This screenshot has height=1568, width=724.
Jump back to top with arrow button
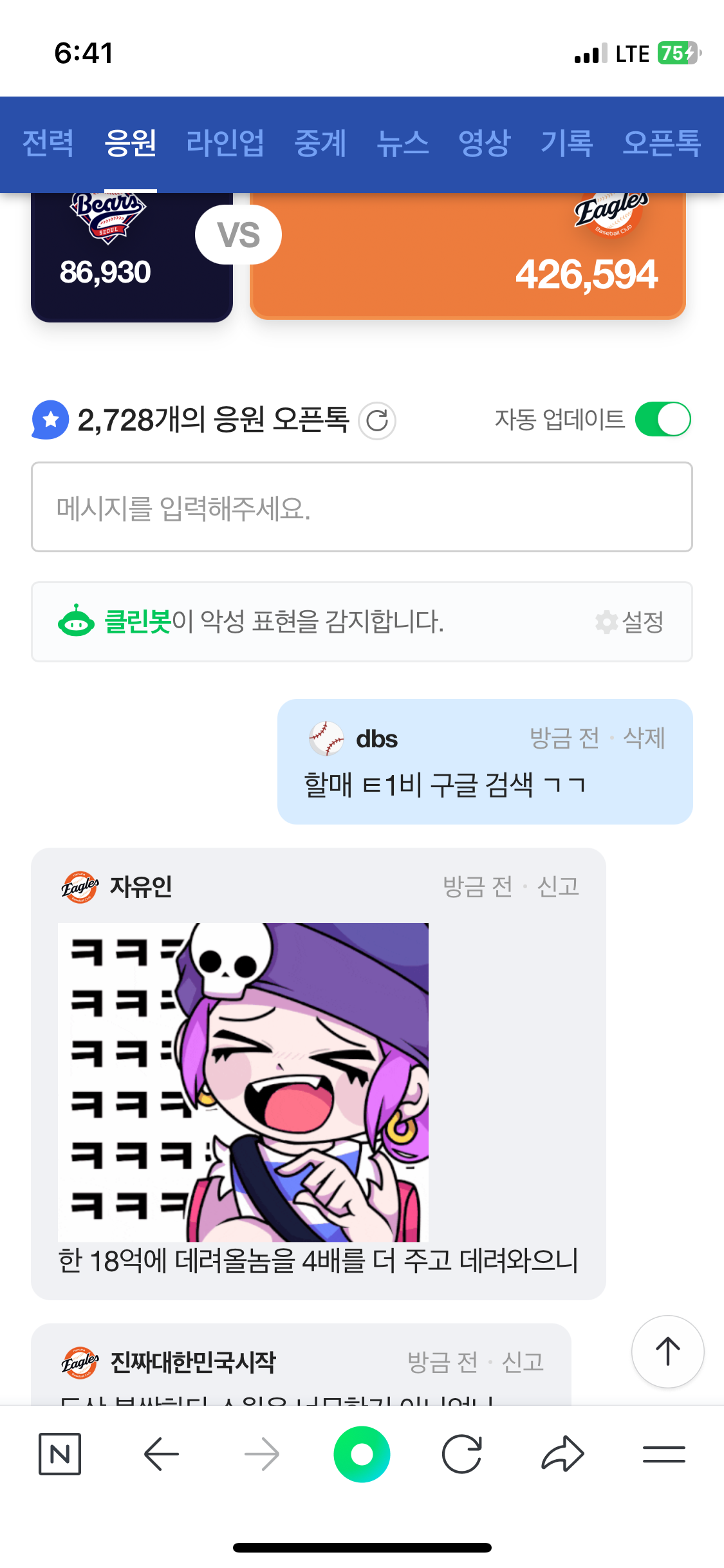[667, 1352]
